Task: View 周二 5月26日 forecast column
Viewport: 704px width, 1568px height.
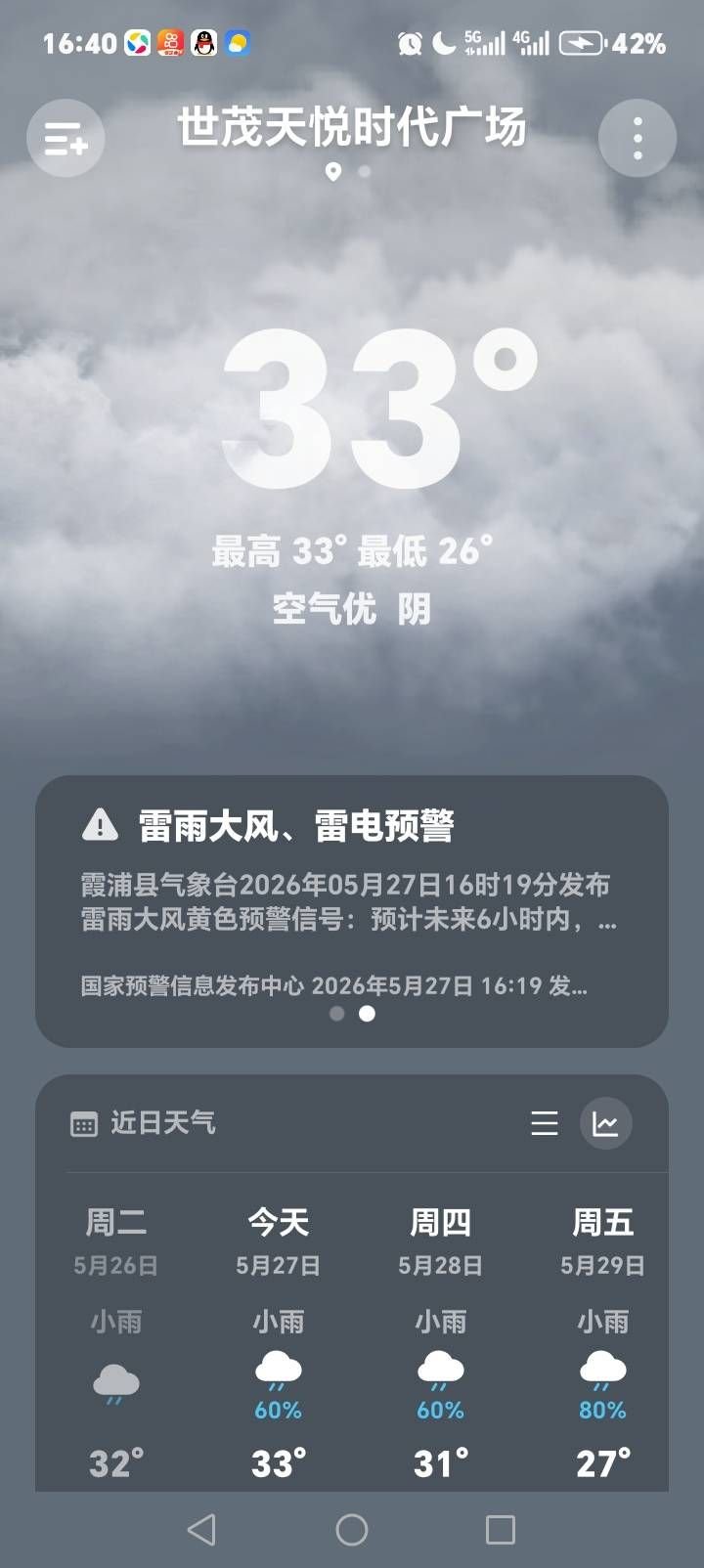Action: tap(116, 1344)
